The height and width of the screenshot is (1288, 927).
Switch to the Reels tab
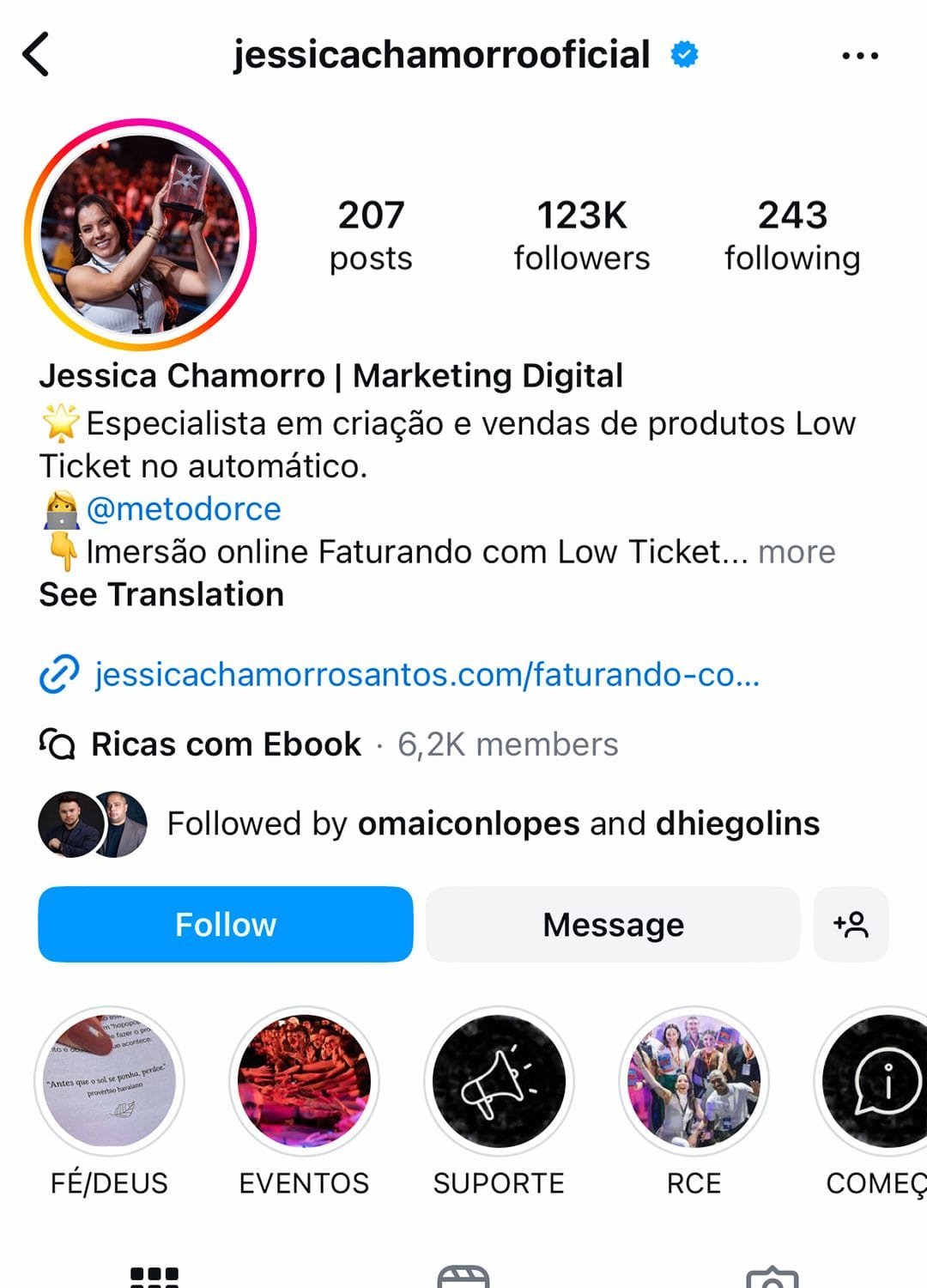463,1277
